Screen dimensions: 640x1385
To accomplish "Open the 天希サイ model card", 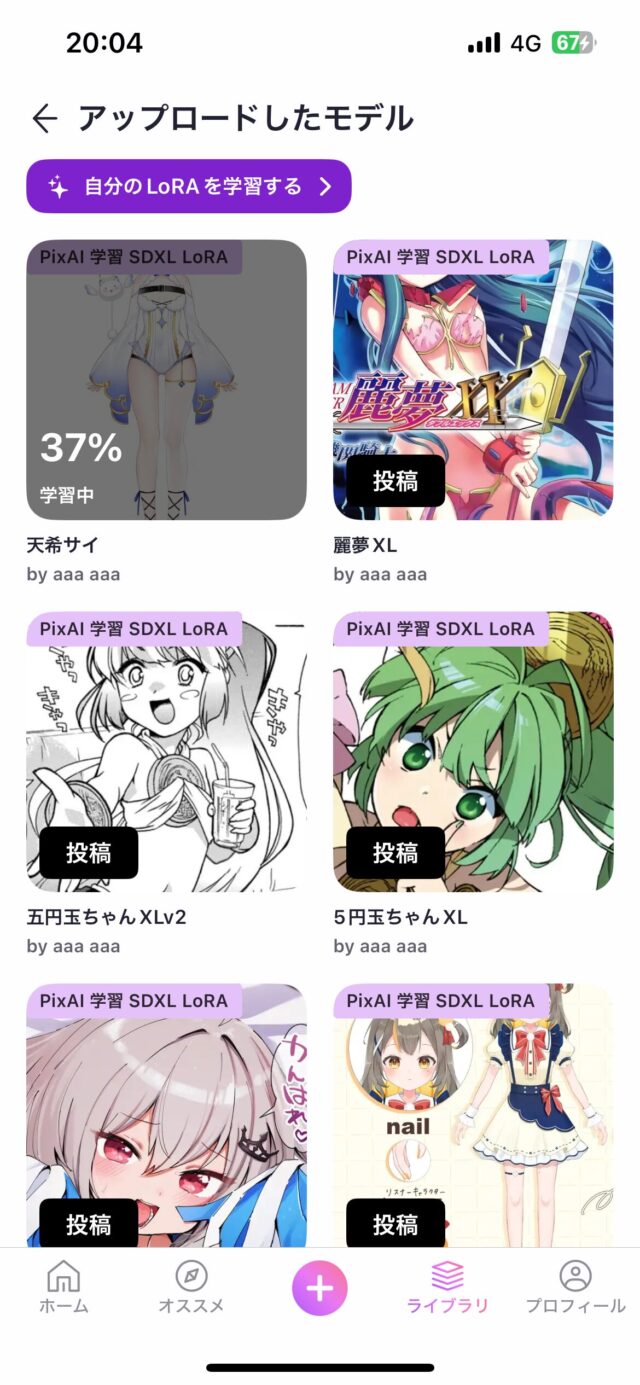I will click(166, 380).
